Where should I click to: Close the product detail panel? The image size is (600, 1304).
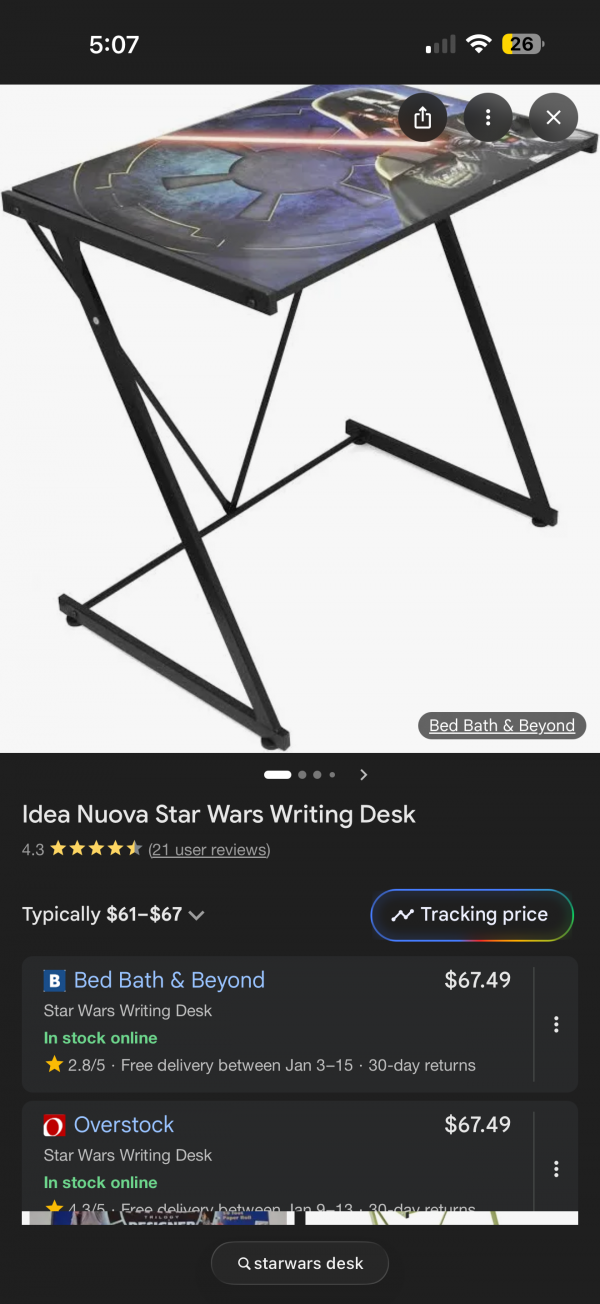click(x=554, y=118)
